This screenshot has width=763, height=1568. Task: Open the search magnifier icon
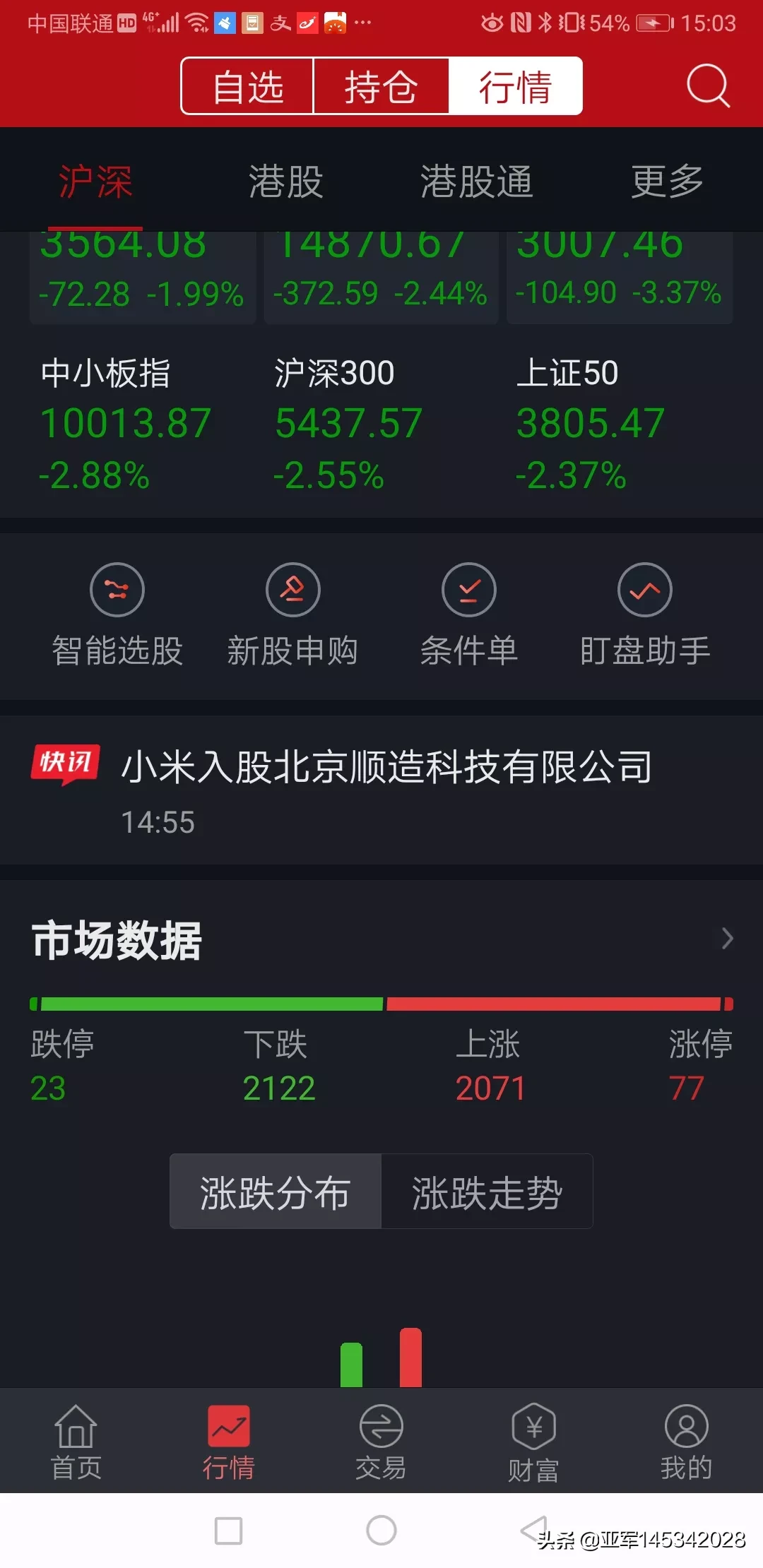point(708,85)
